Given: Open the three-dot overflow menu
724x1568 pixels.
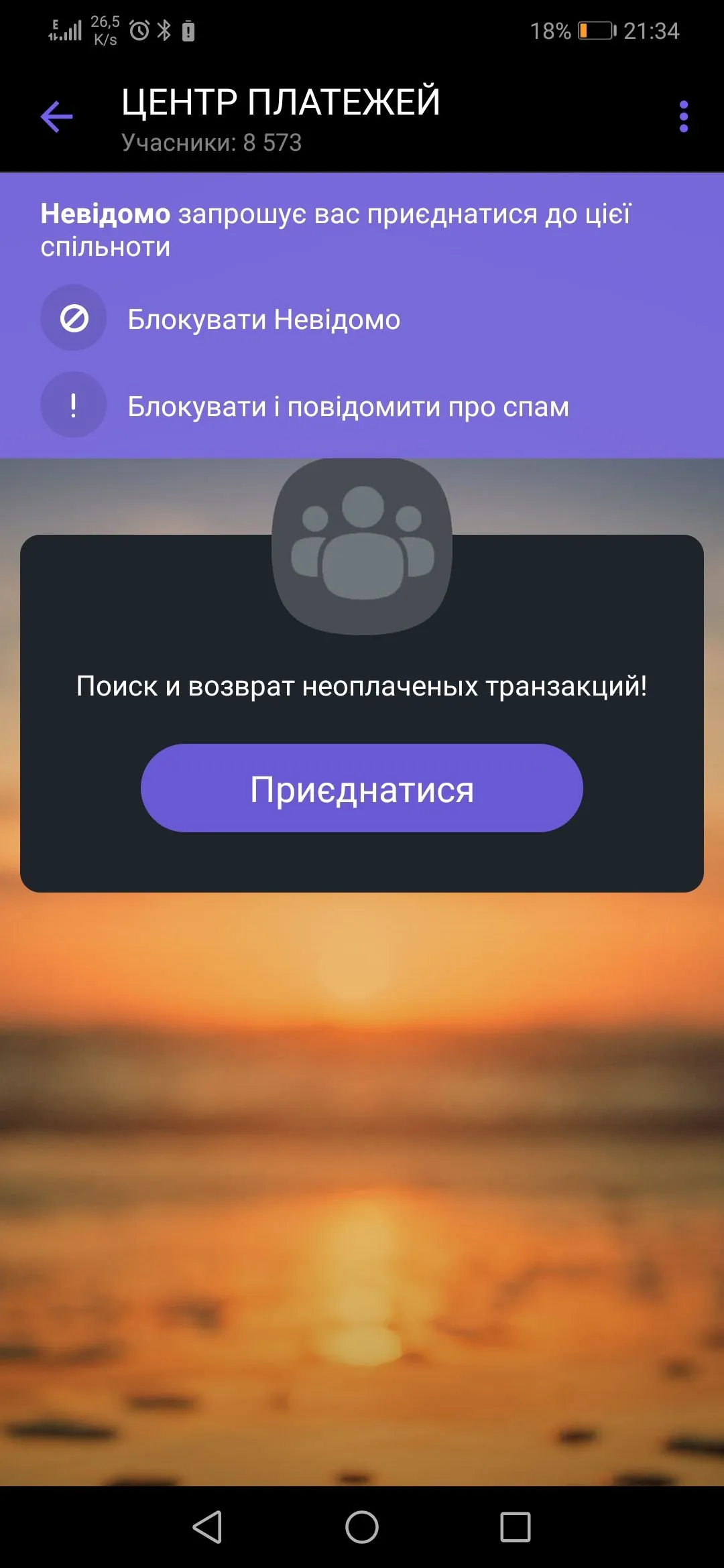Looking at the screenshot, I should [683, 117].
